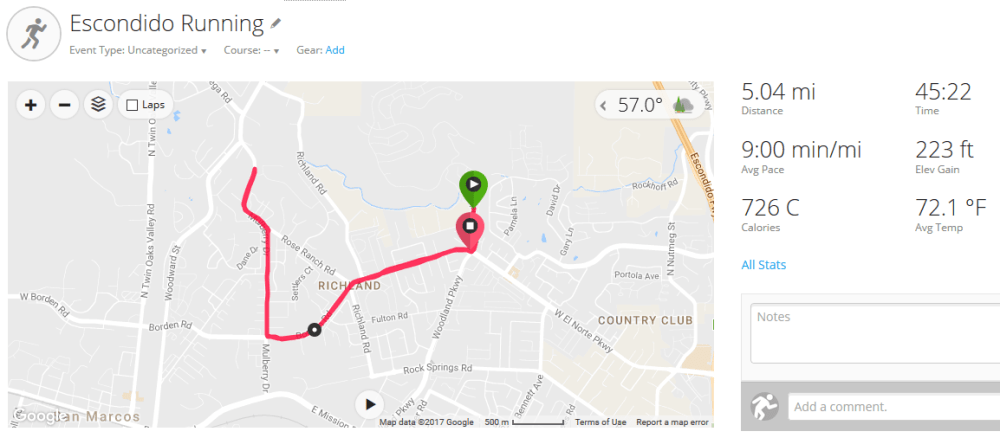Expand the weather panel arrow
The image size is (1000, 438).
tap(604, 105)
